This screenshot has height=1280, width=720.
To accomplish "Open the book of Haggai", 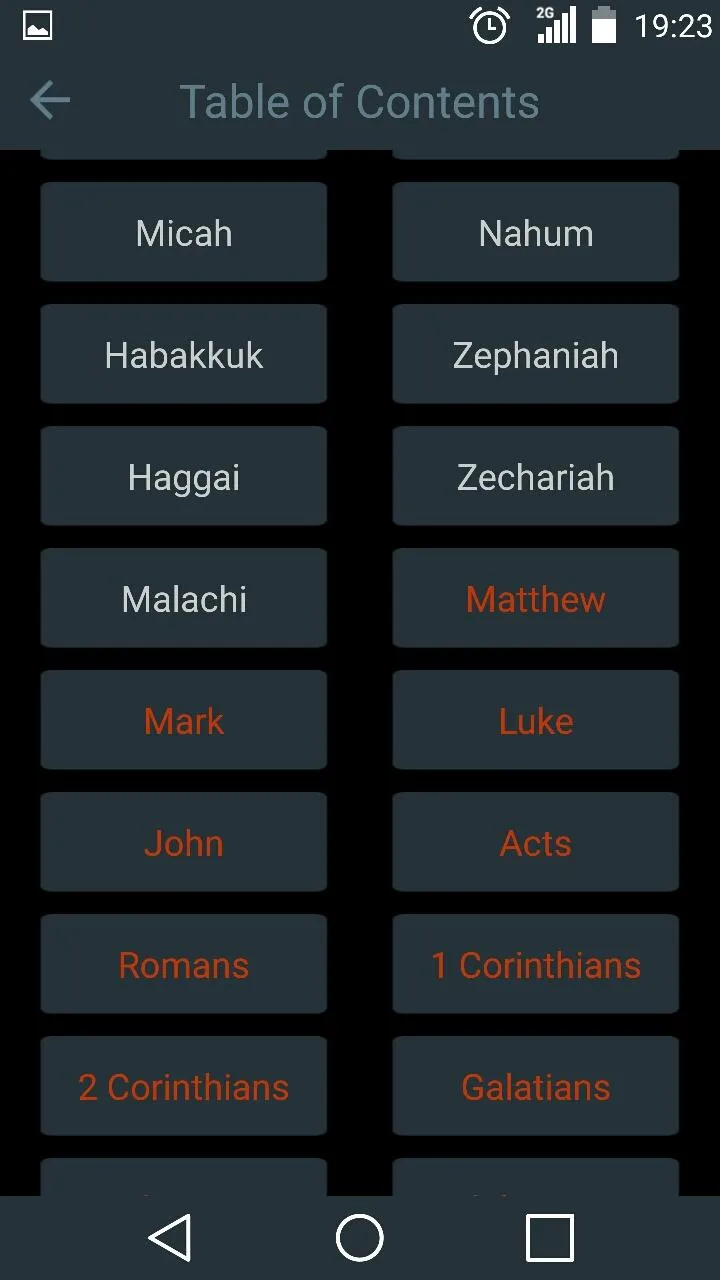I will tap(184, 476).
